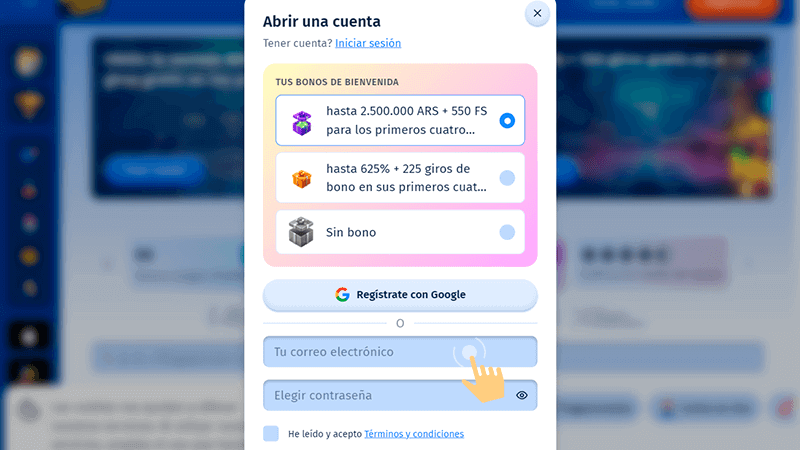800x450 pixels.
Task: Open Términos y condiciones
Action: coord(414,434)
